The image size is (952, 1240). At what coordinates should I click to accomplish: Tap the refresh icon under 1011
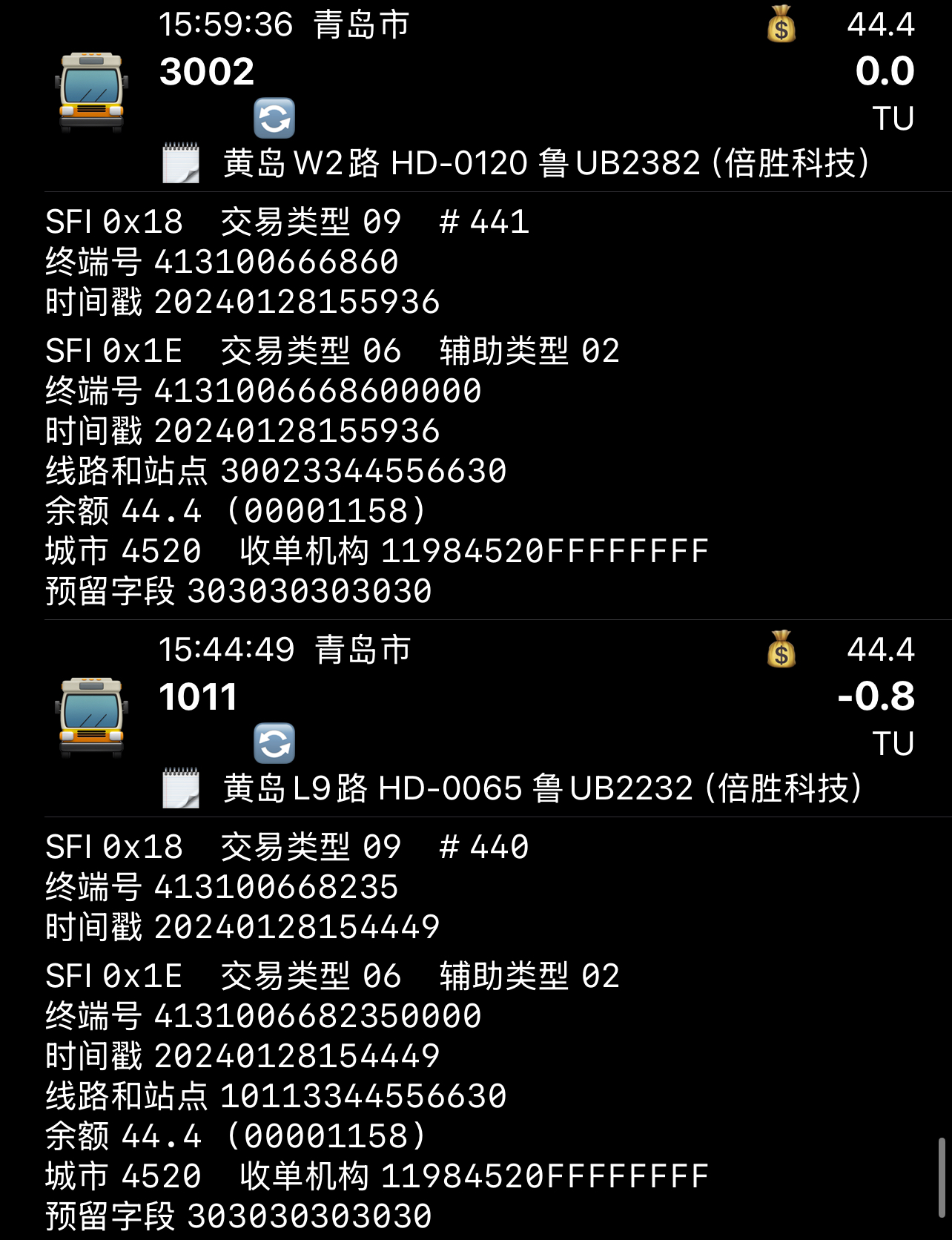point(274,744)
